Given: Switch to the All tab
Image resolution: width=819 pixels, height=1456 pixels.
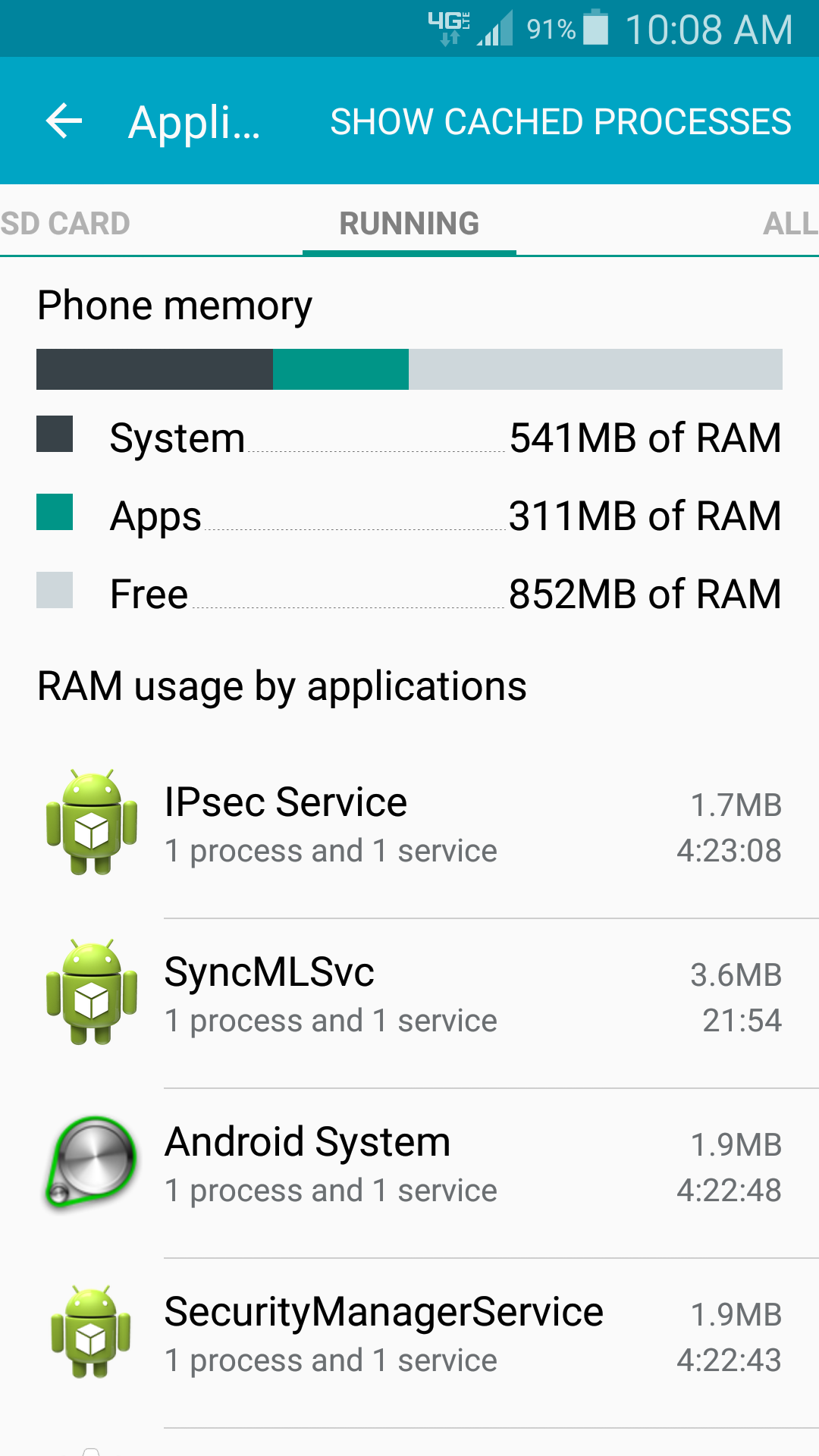Looking at the screenshot, I should 790,224.
